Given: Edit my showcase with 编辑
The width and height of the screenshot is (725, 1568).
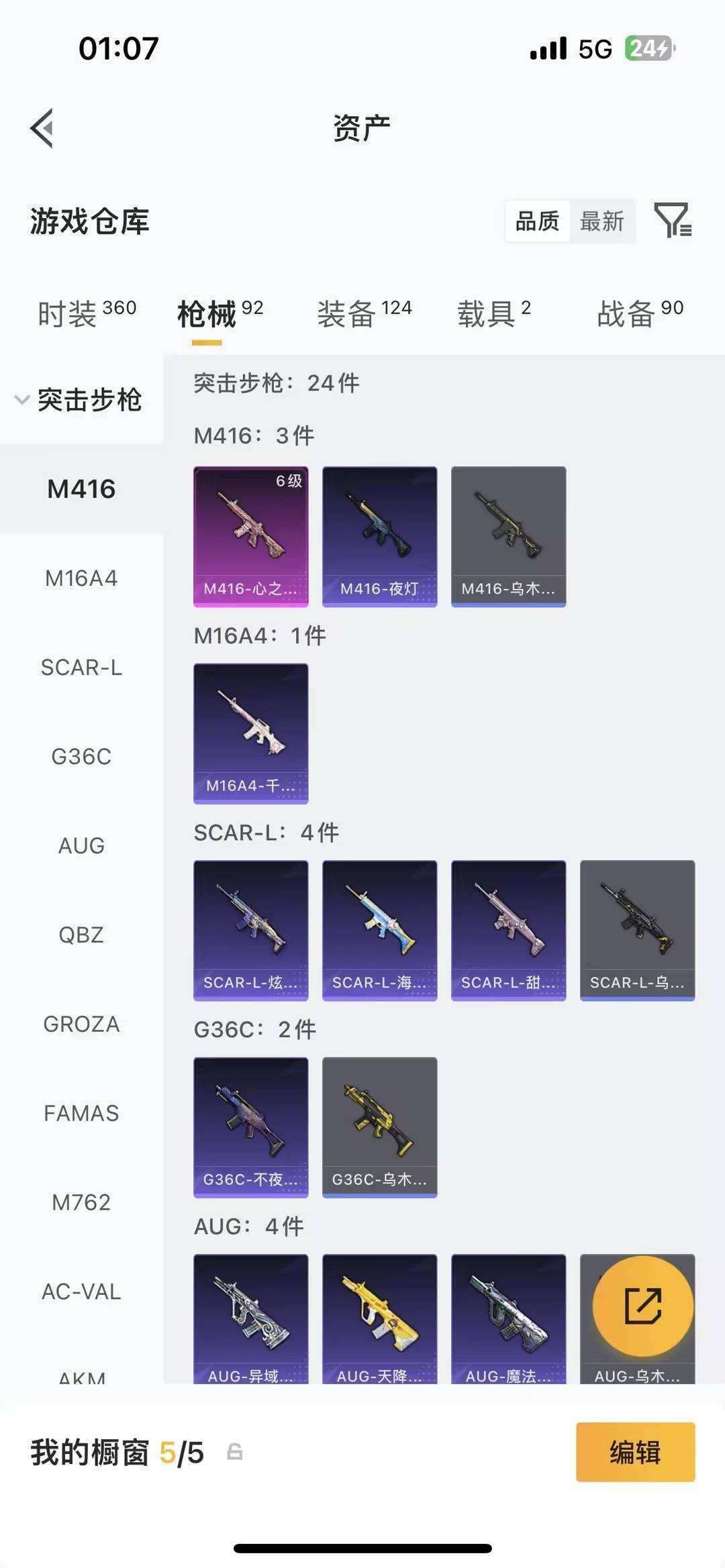Looking at the screenshot, I should click(x=635, y=1453).
